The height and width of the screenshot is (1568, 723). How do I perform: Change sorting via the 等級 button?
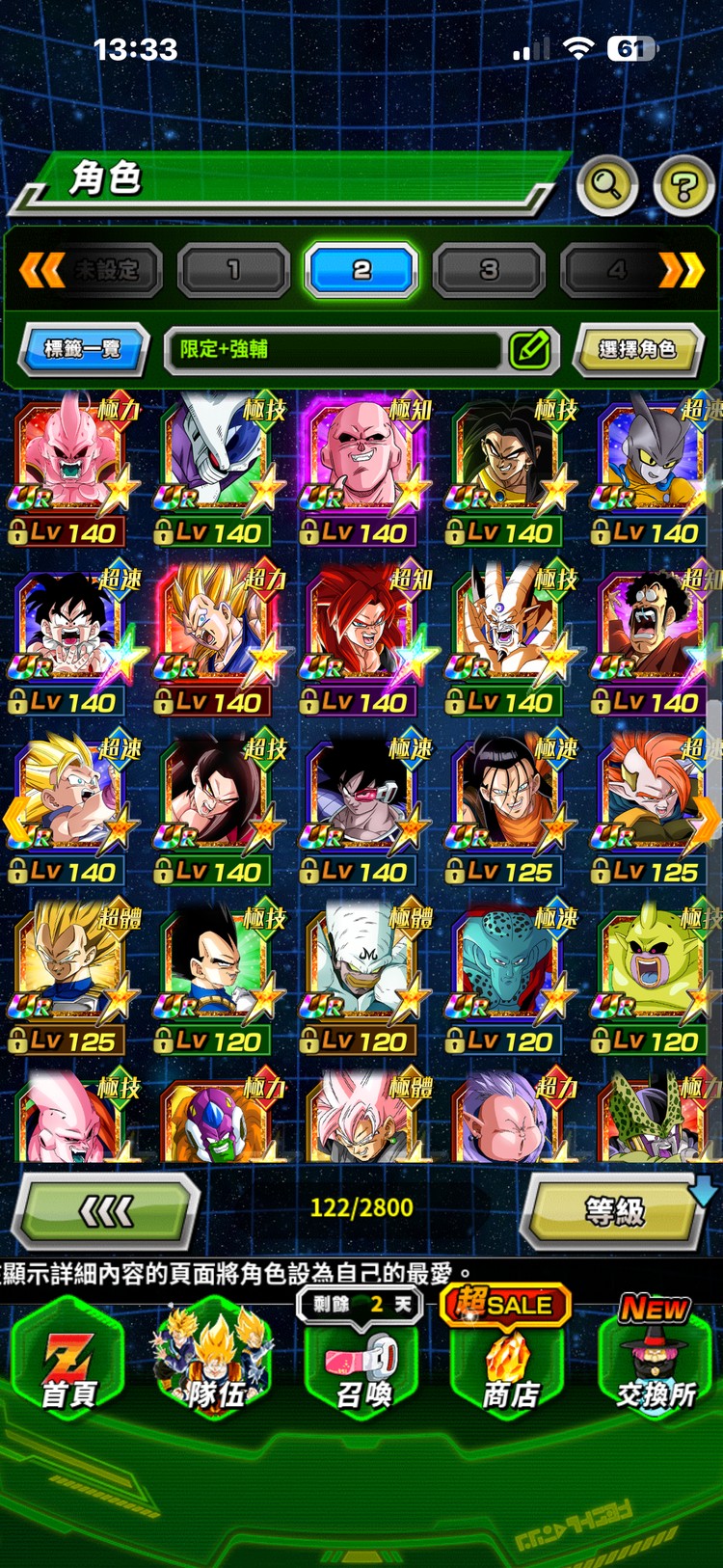pos(614,1211)
